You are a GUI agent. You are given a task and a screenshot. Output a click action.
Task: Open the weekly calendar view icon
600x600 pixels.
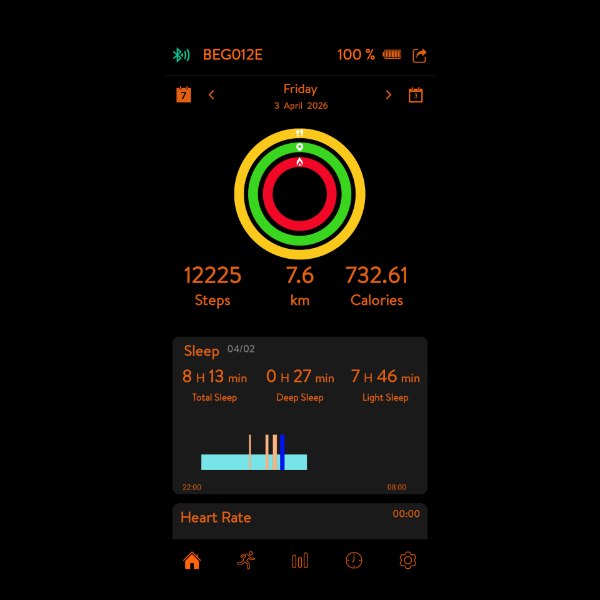pyautogui.click(x=183, y=95)
